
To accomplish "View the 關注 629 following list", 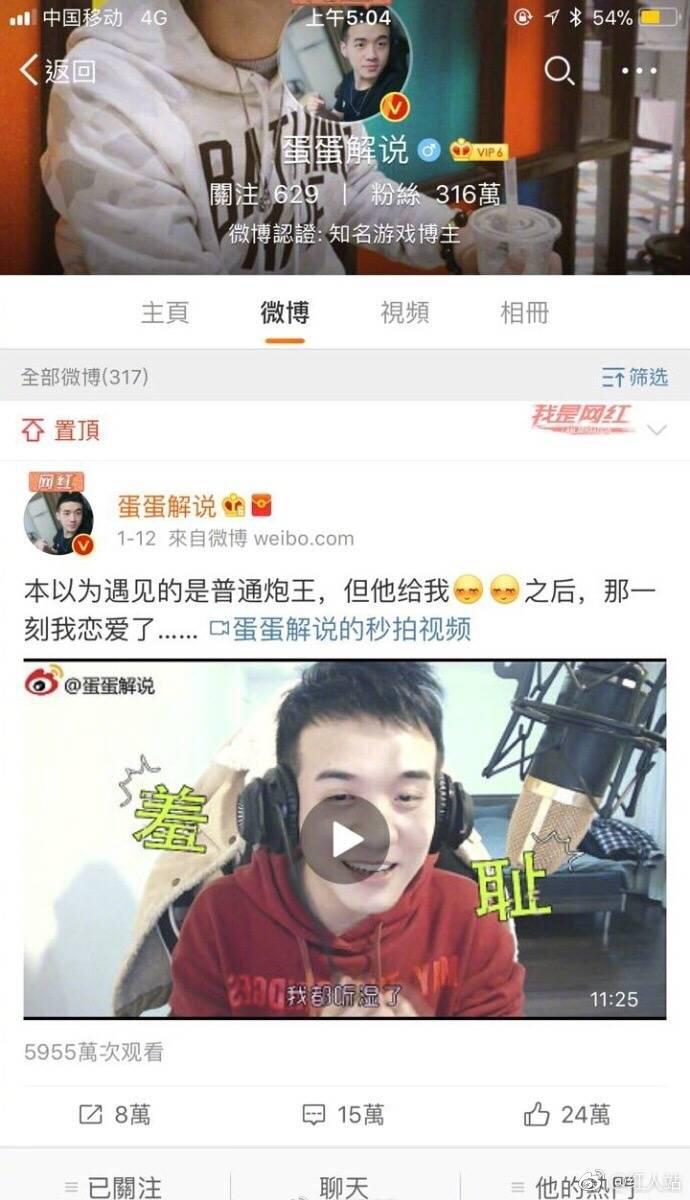I will pos(263,194).
